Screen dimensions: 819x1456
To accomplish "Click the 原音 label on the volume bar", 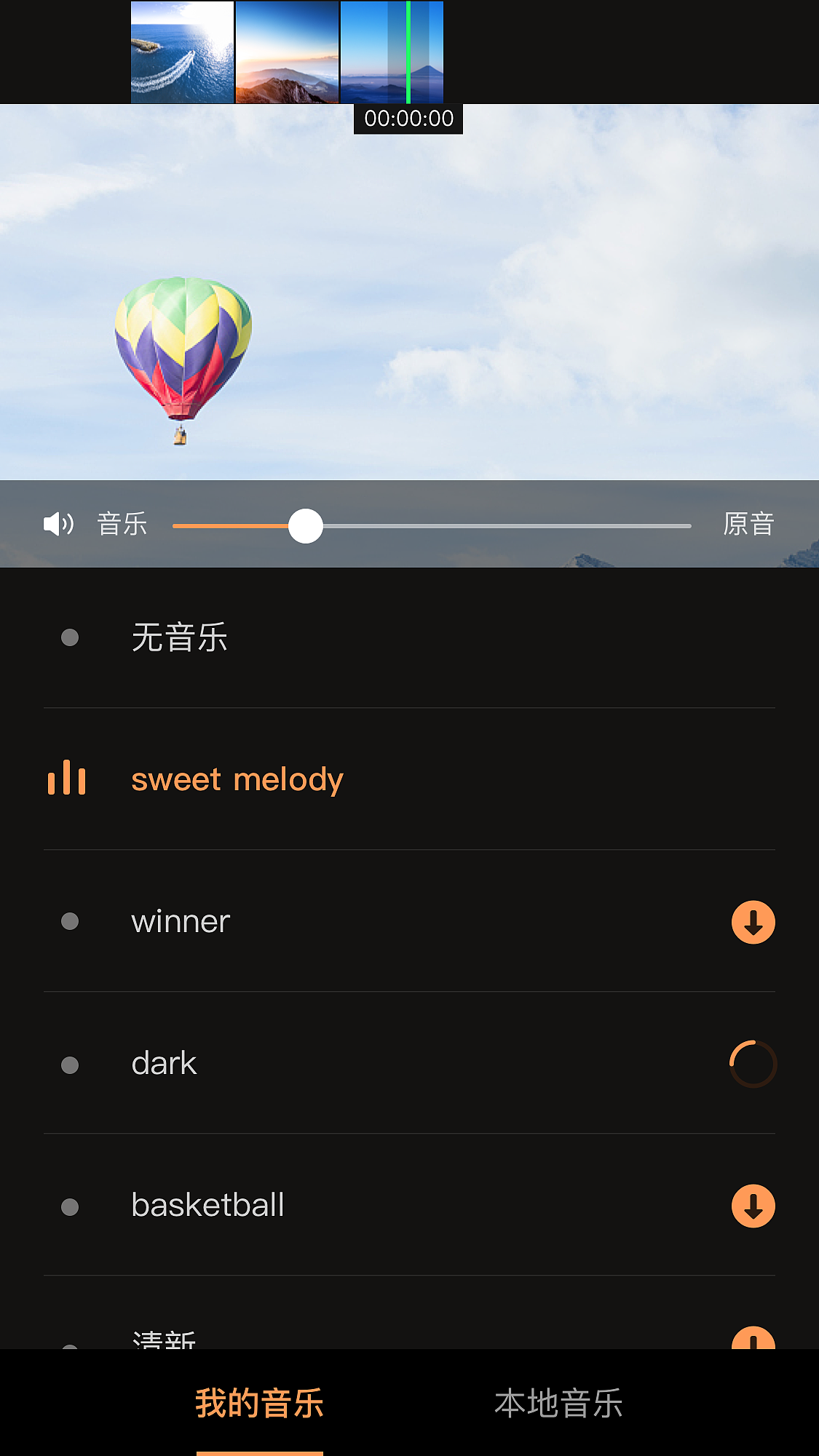I will coord(748,523).
